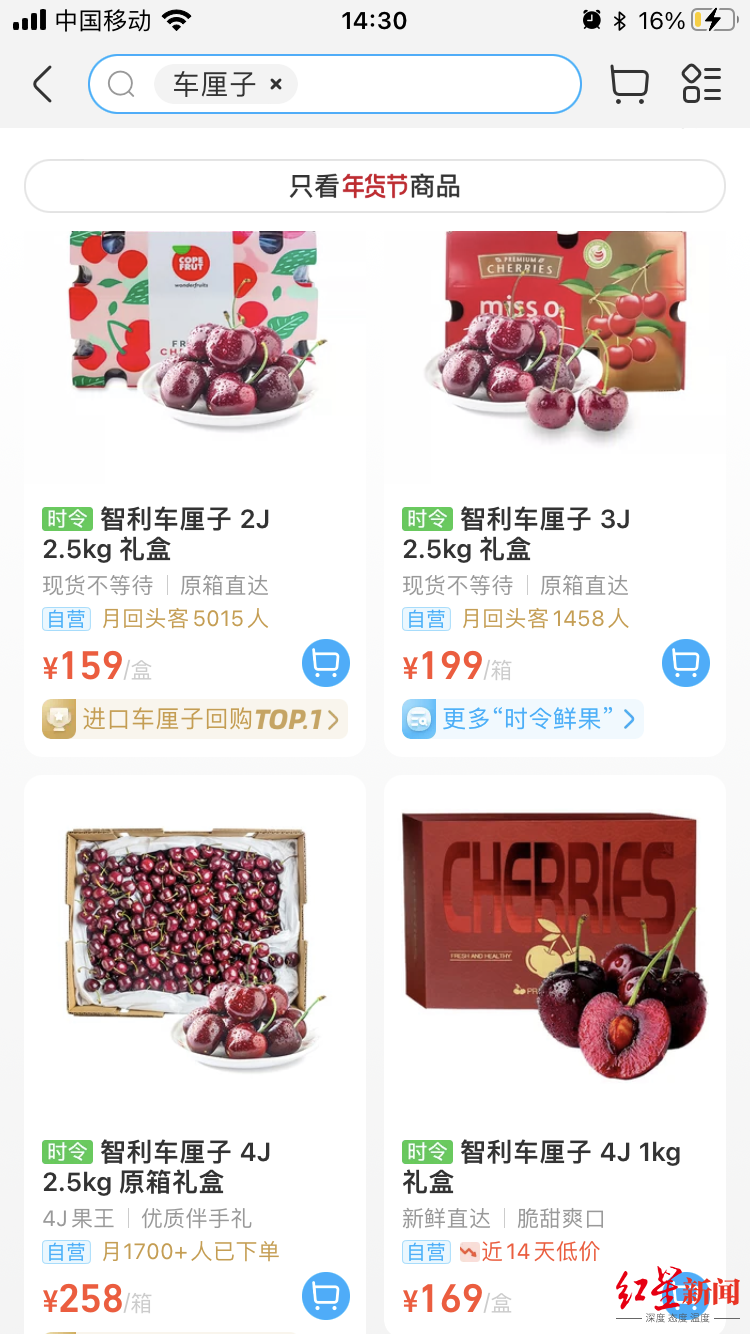Open the shopping cart in the top bar
Viewport: 750px width, 1334px height.
coord(628,85)
